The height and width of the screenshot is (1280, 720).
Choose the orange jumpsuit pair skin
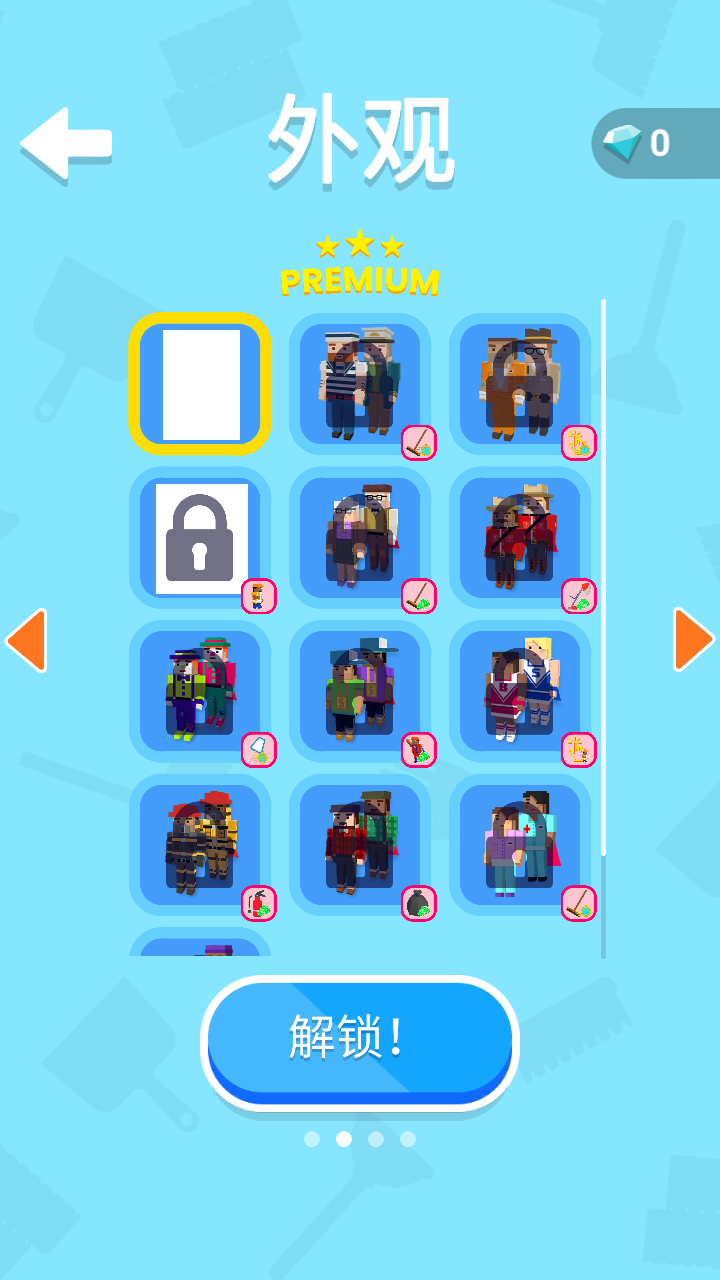click(520, 384)
